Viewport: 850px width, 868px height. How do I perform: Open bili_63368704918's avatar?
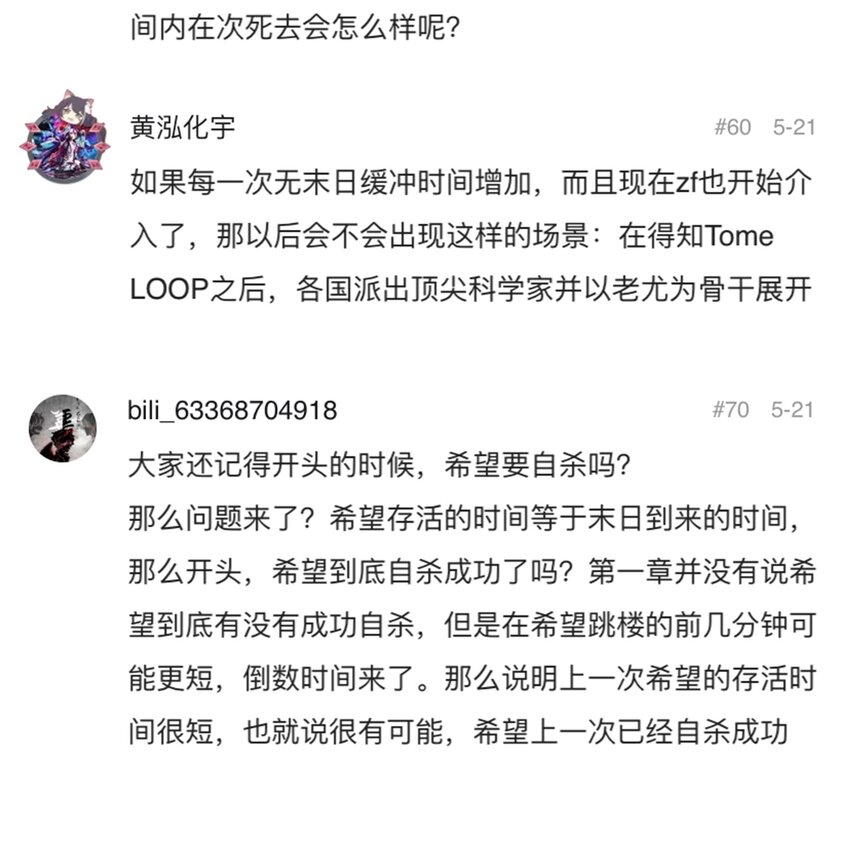[x=63, y=428]
